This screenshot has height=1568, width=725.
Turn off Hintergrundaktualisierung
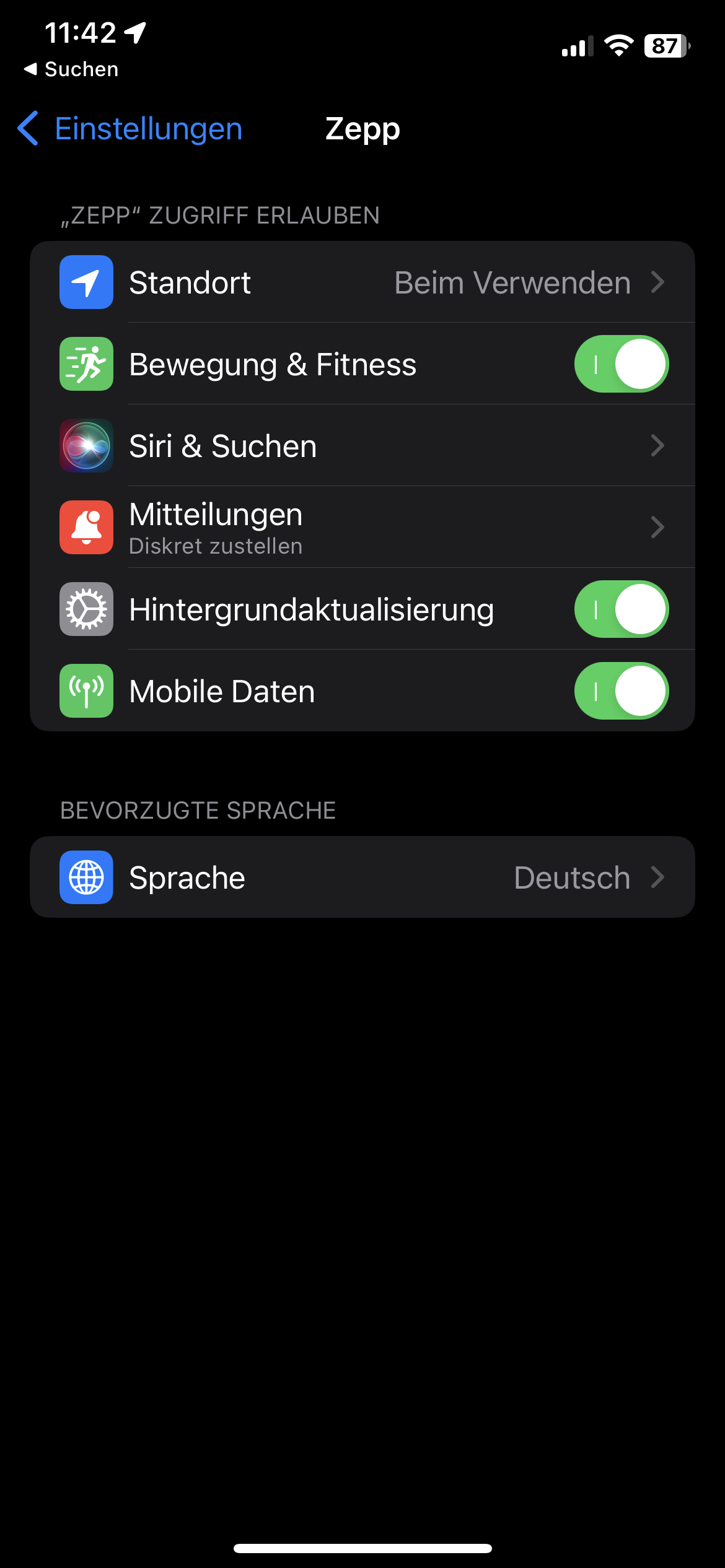[621, 609]
